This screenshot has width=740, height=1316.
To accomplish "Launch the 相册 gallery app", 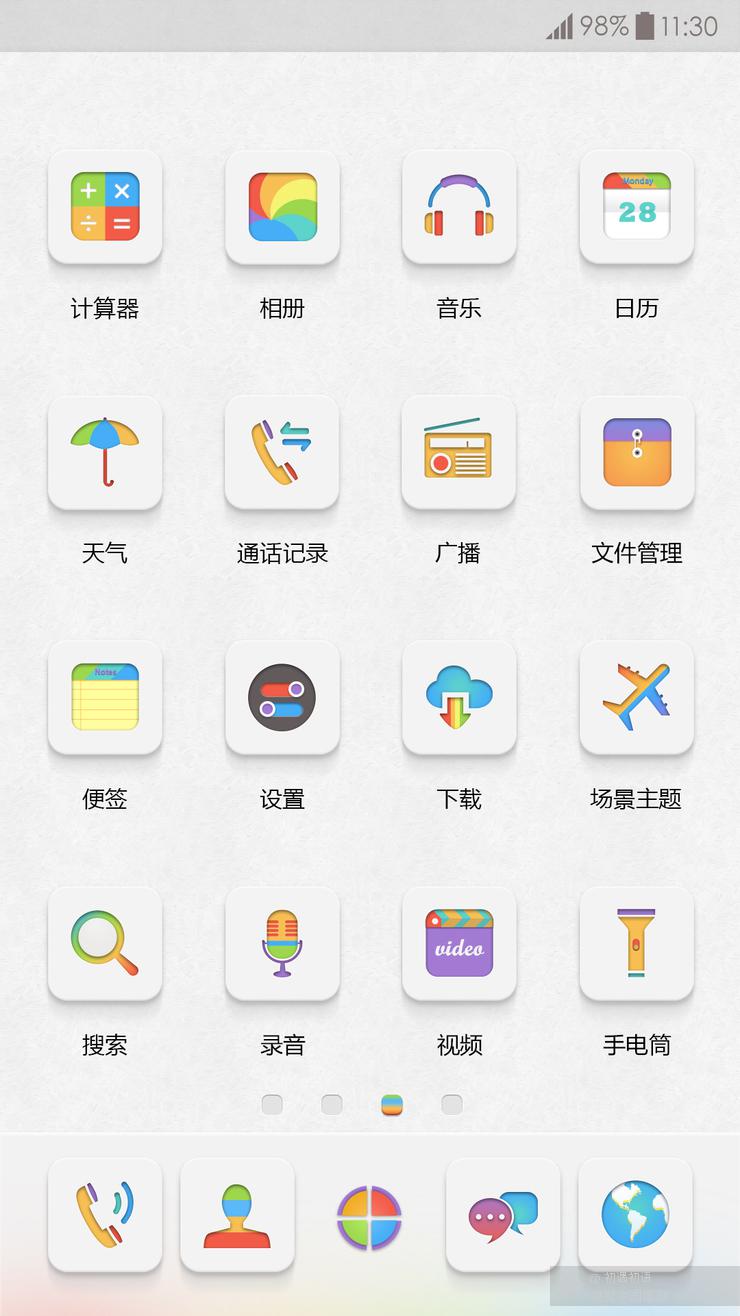I will [282, 207].
